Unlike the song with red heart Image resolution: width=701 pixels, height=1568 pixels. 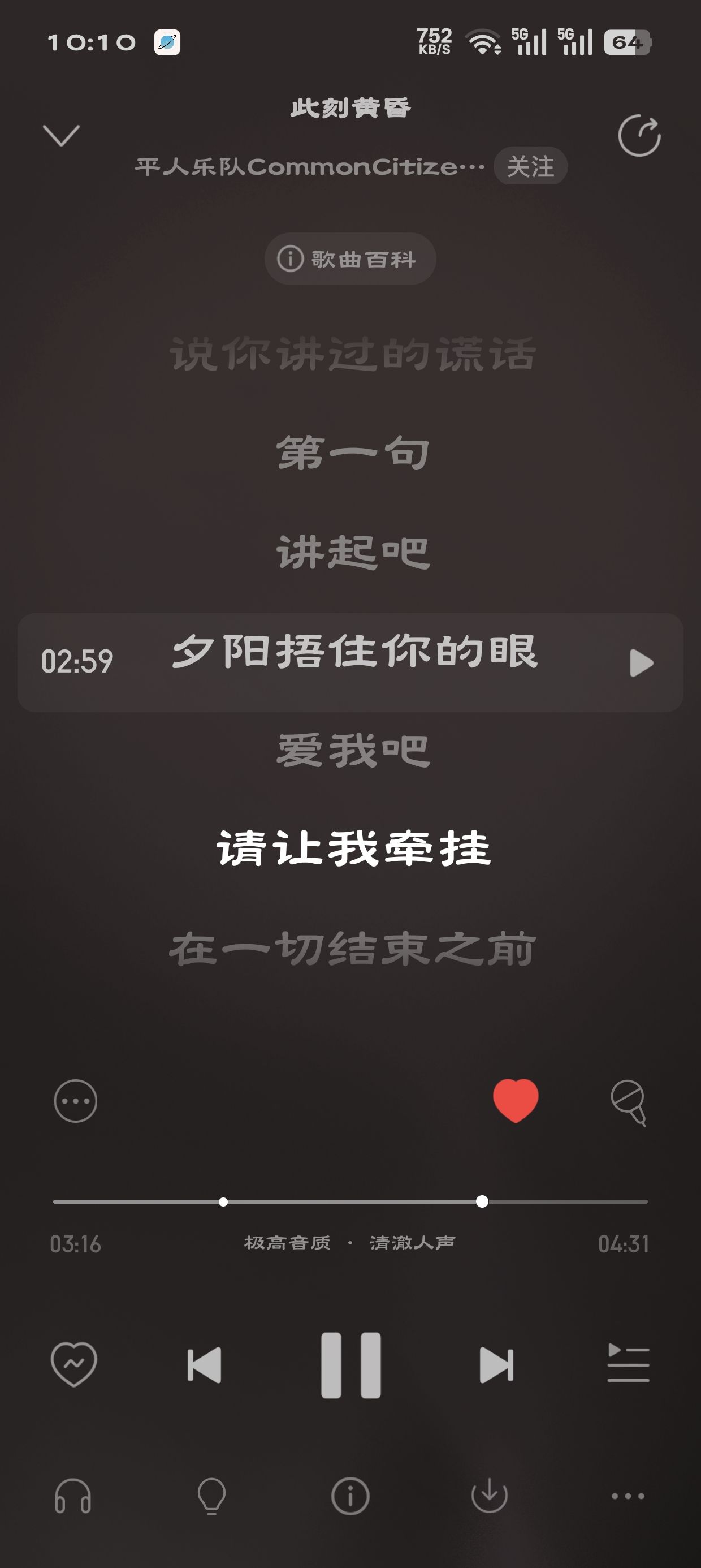[x=516, y=1101]
